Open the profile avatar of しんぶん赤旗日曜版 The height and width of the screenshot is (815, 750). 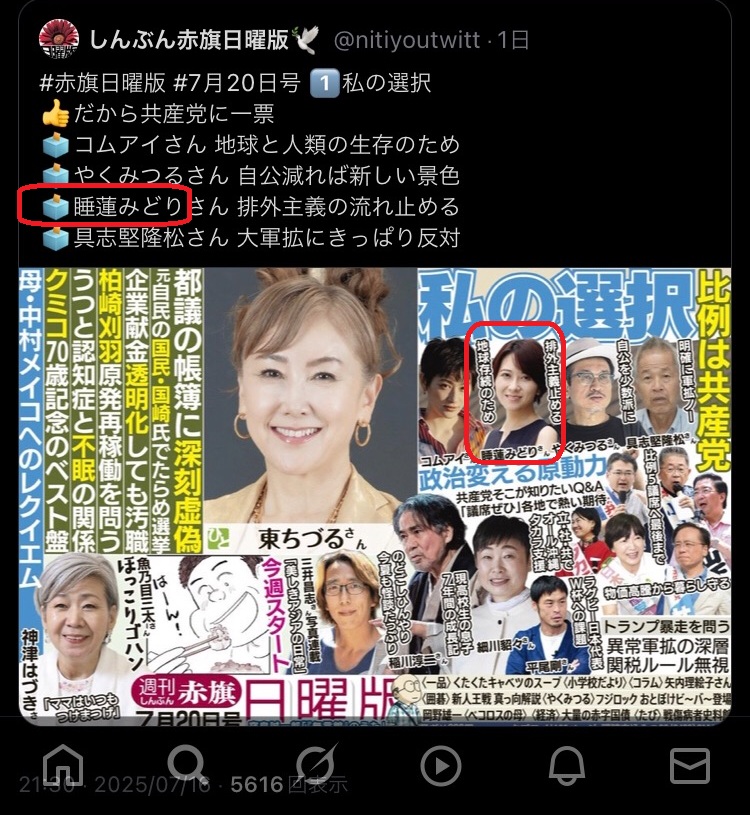[59, 40]
